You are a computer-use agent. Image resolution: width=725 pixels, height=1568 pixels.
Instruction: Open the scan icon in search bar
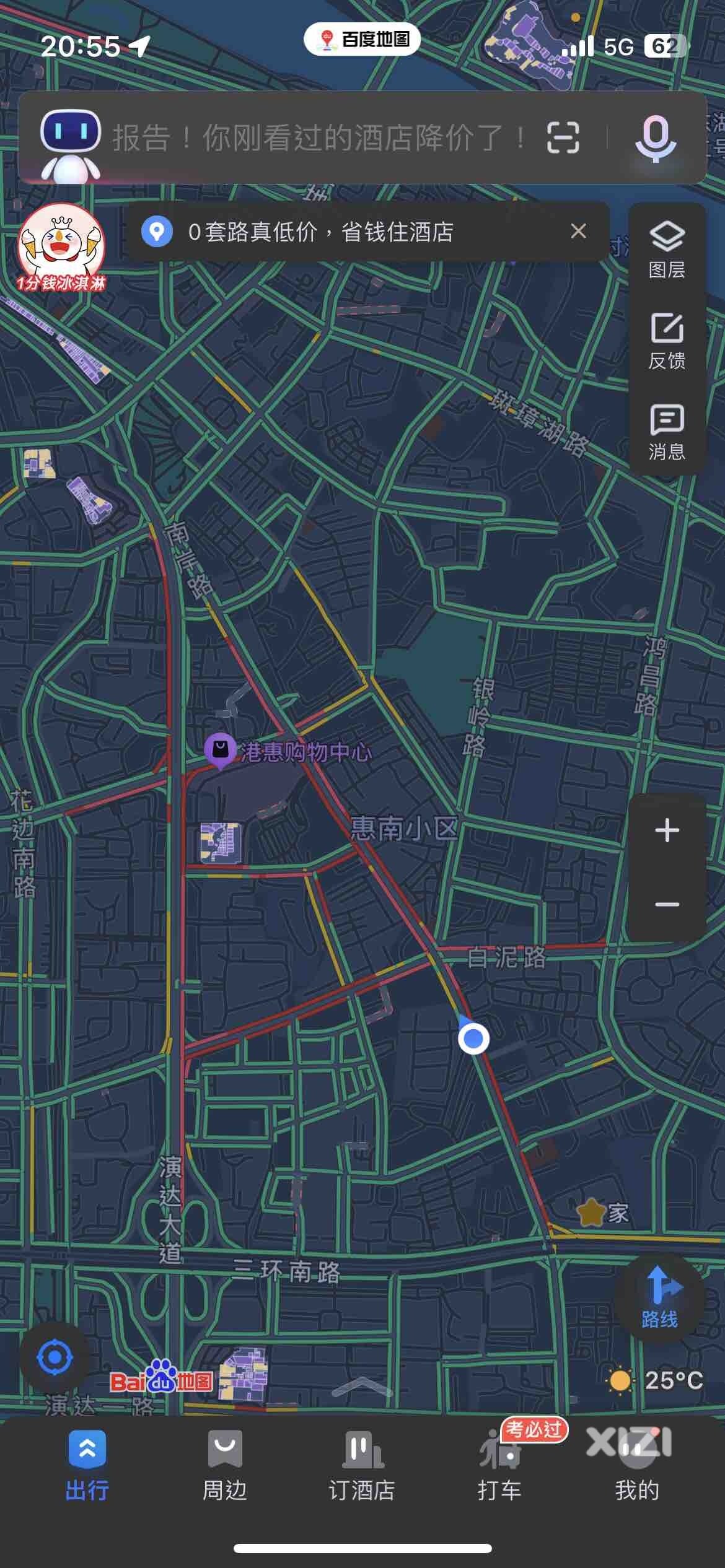pos(563,137)
